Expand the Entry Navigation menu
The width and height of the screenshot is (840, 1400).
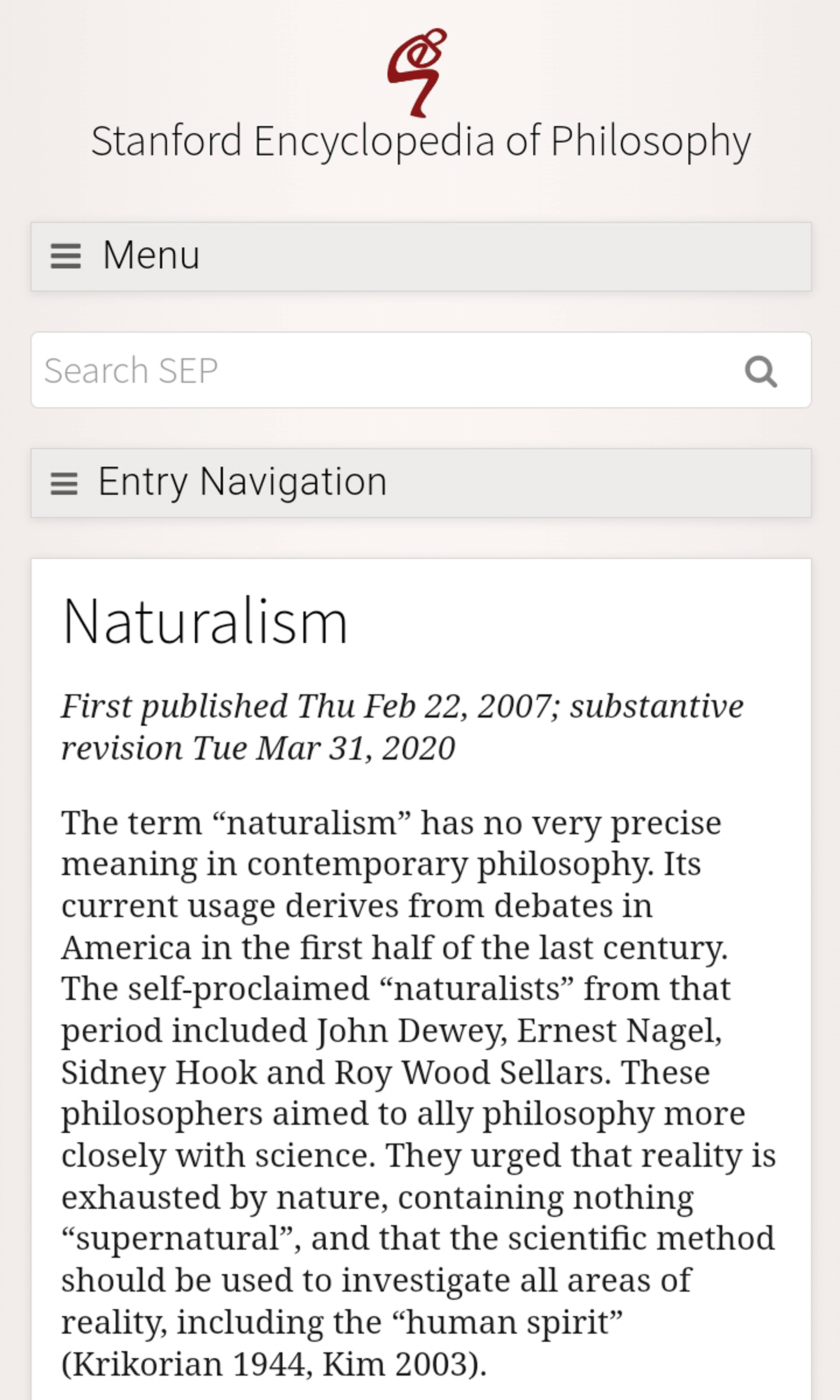tap(421, 483)
